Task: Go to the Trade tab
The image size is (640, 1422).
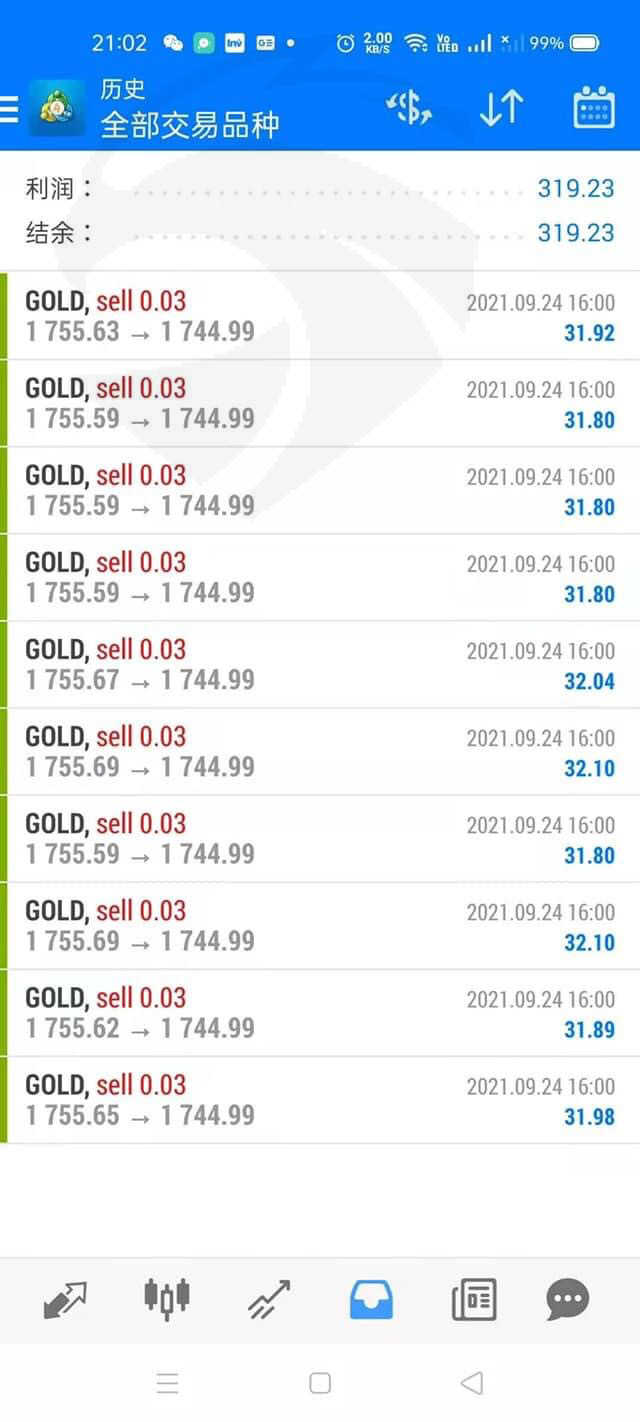Action: 269,1299
